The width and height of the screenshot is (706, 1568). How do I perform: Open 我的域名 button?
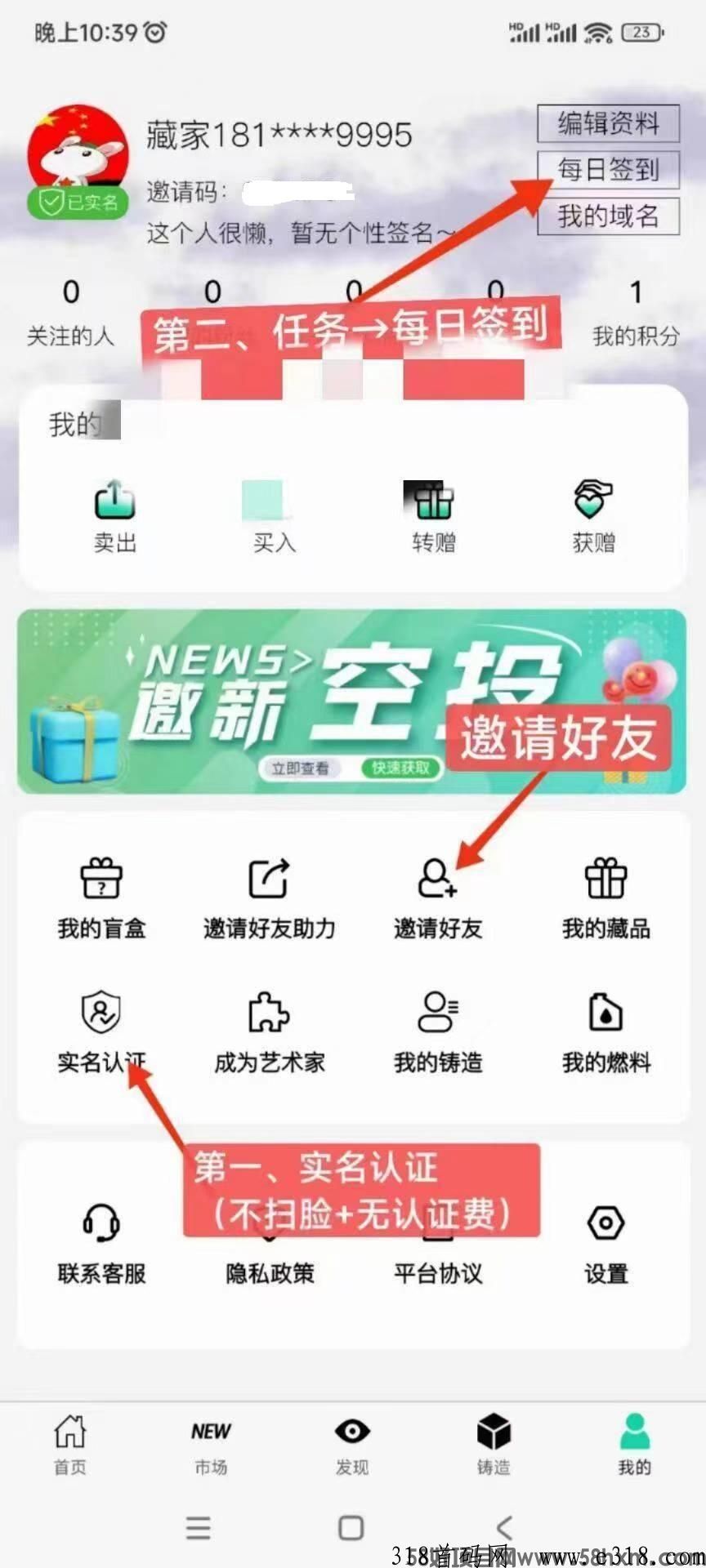pos(608,216)
